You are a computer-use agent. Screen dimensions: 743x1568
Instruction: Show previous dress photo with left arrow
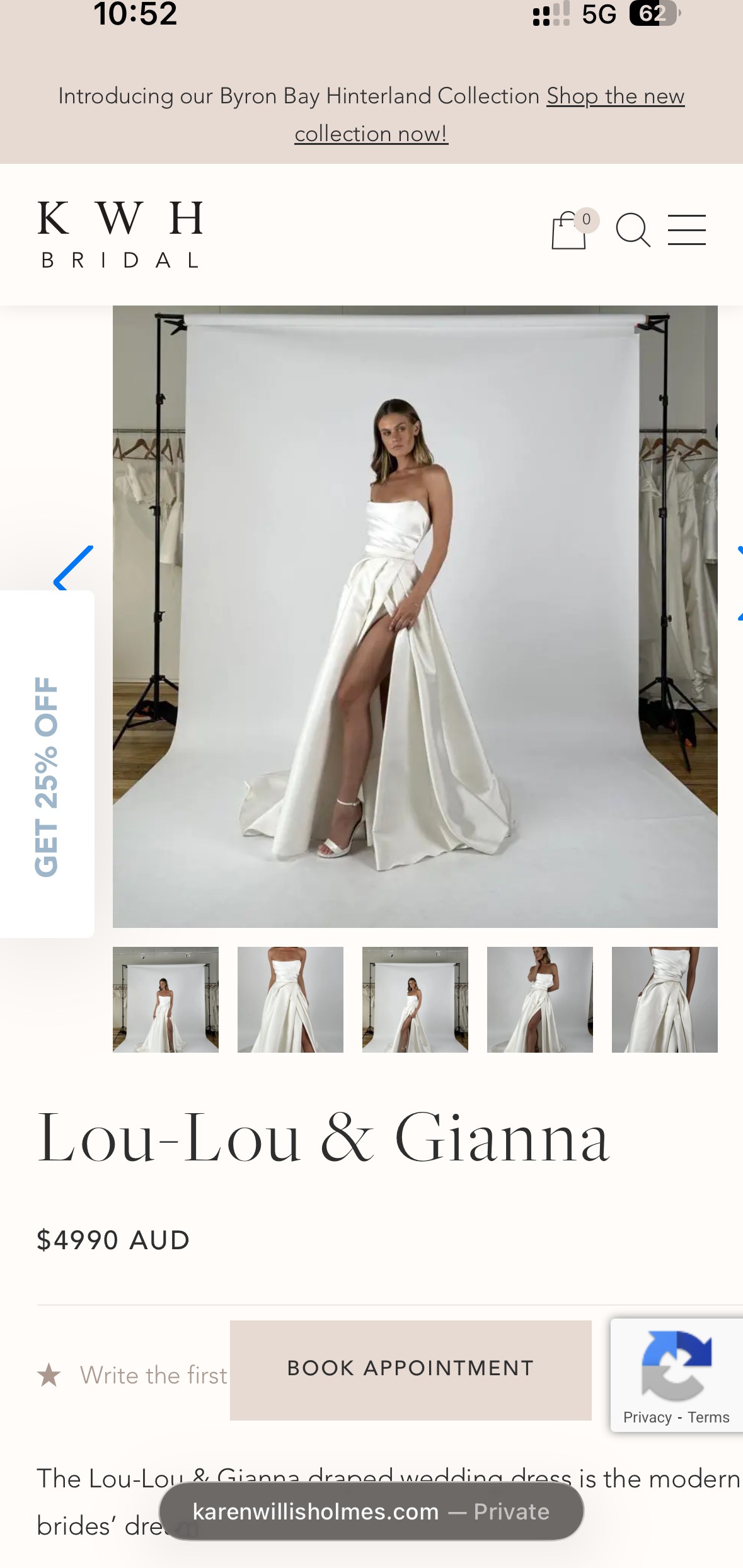(74, 568)
